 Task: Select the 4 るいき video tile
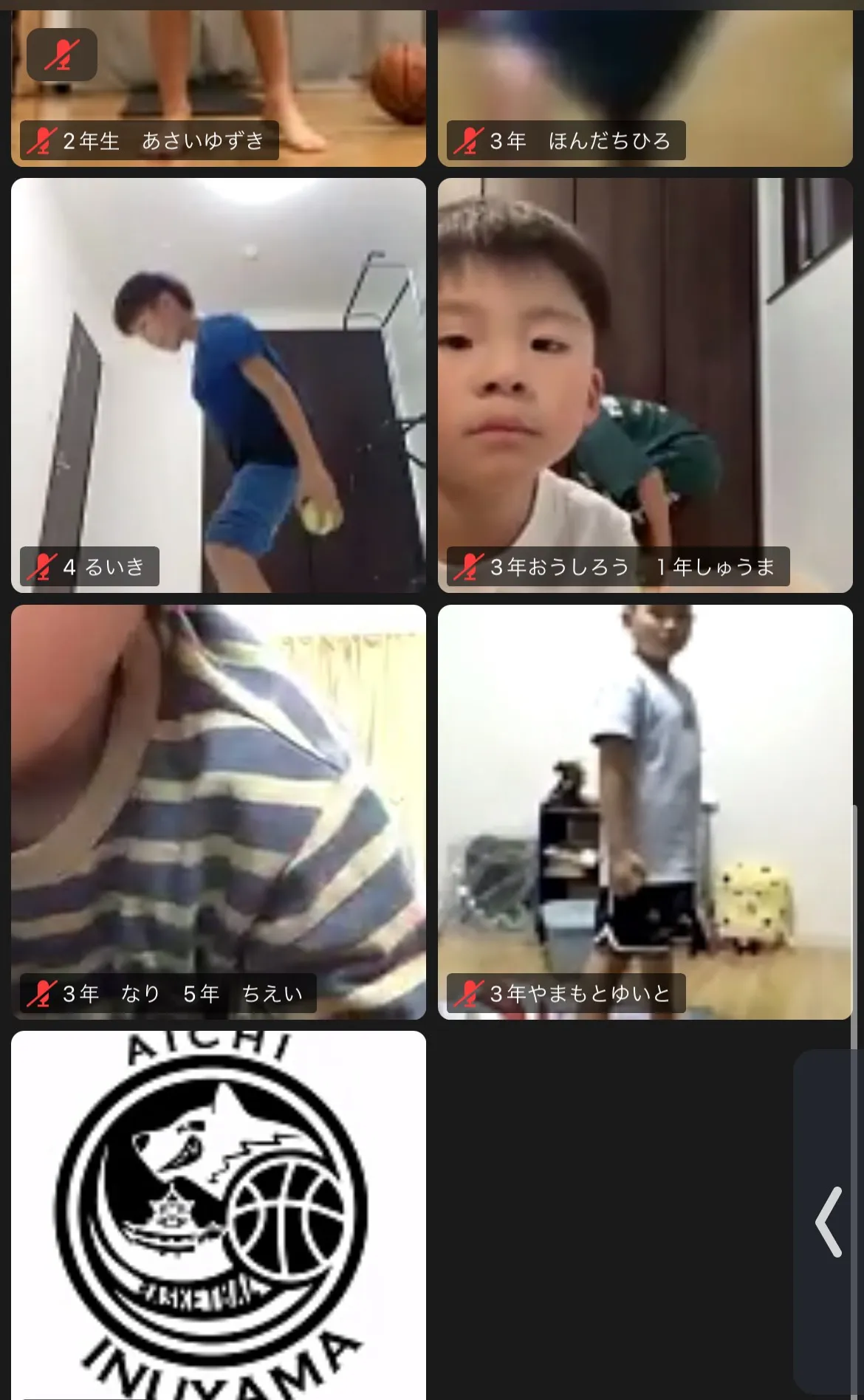(218, 385)
